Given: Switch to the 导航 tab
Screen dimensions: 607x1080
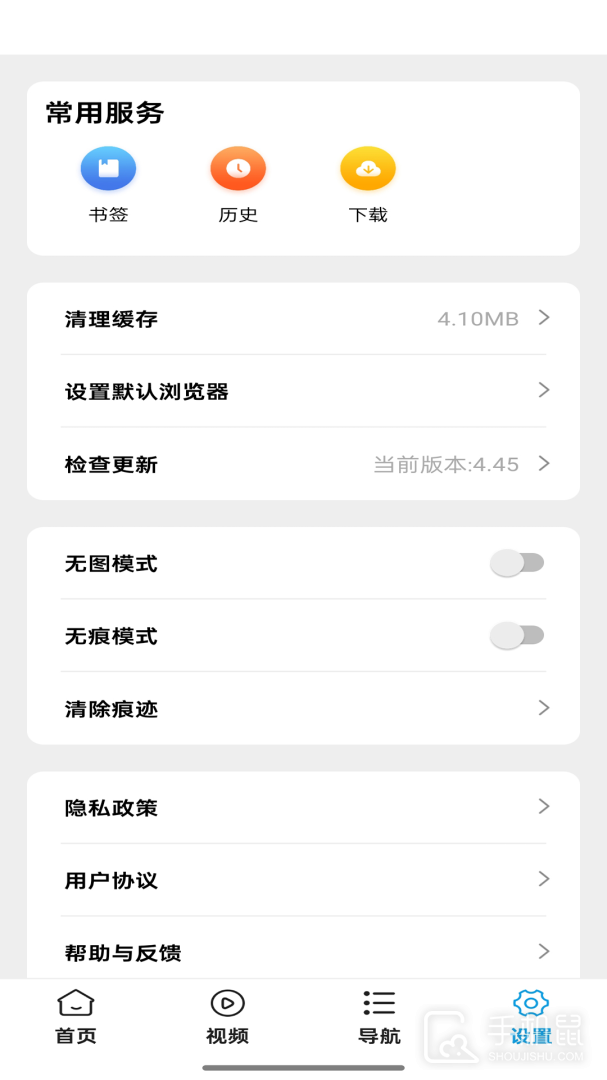Looking at the screenshot, I should [x=379, y=1017].
